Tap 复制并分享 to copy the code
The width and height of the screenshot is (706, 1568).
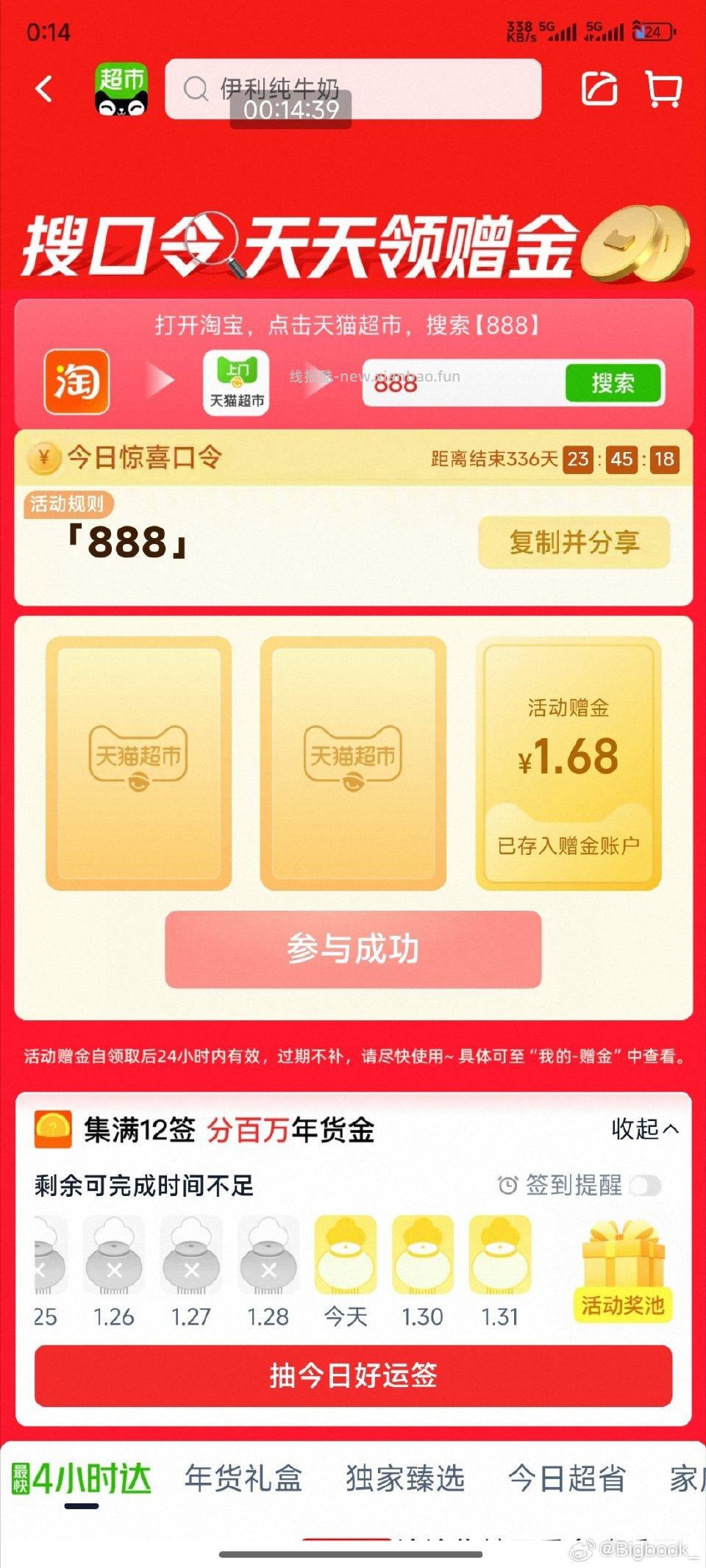[574, 543]
